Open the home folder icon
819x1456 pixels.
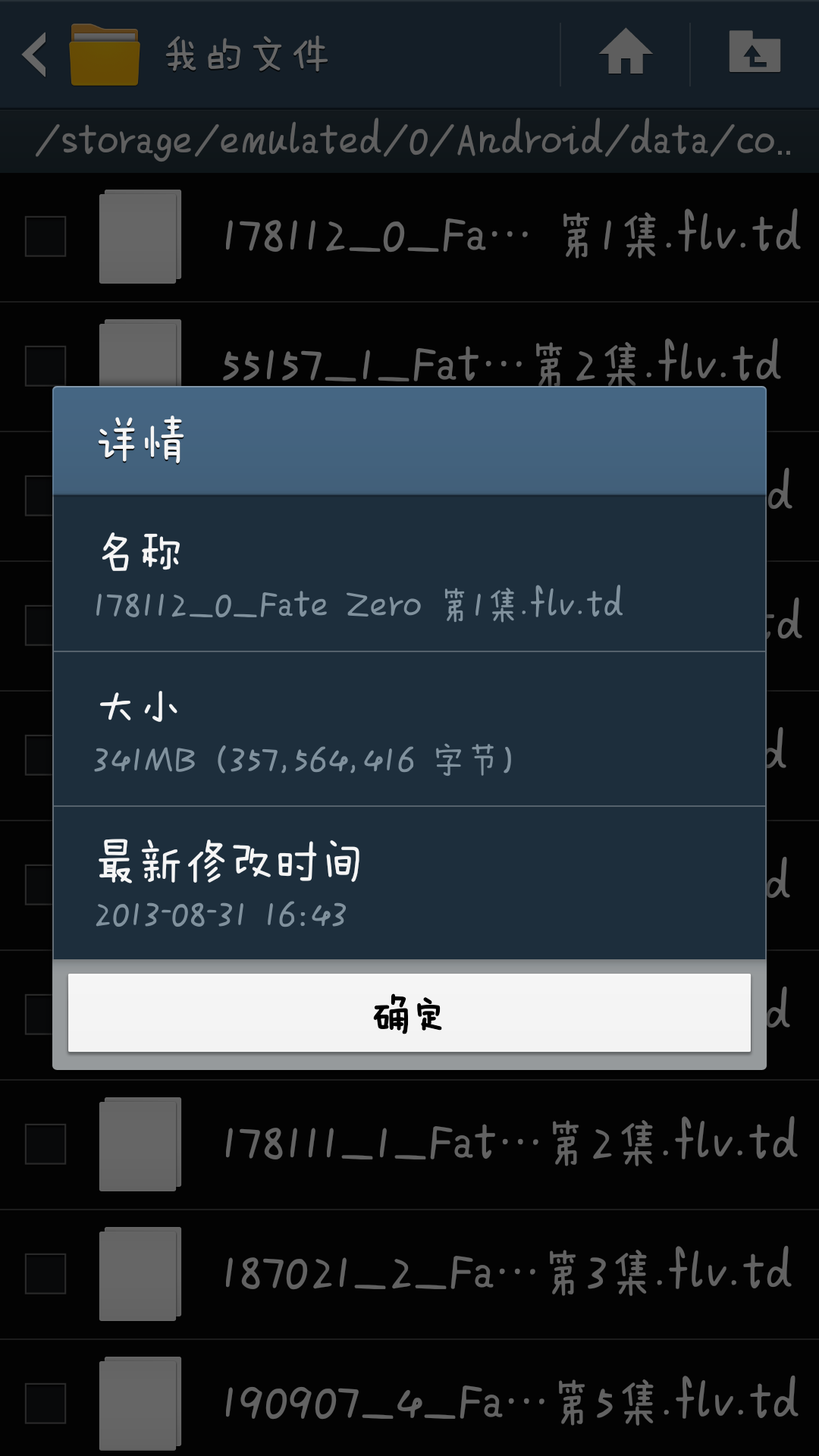pos(626,53)
